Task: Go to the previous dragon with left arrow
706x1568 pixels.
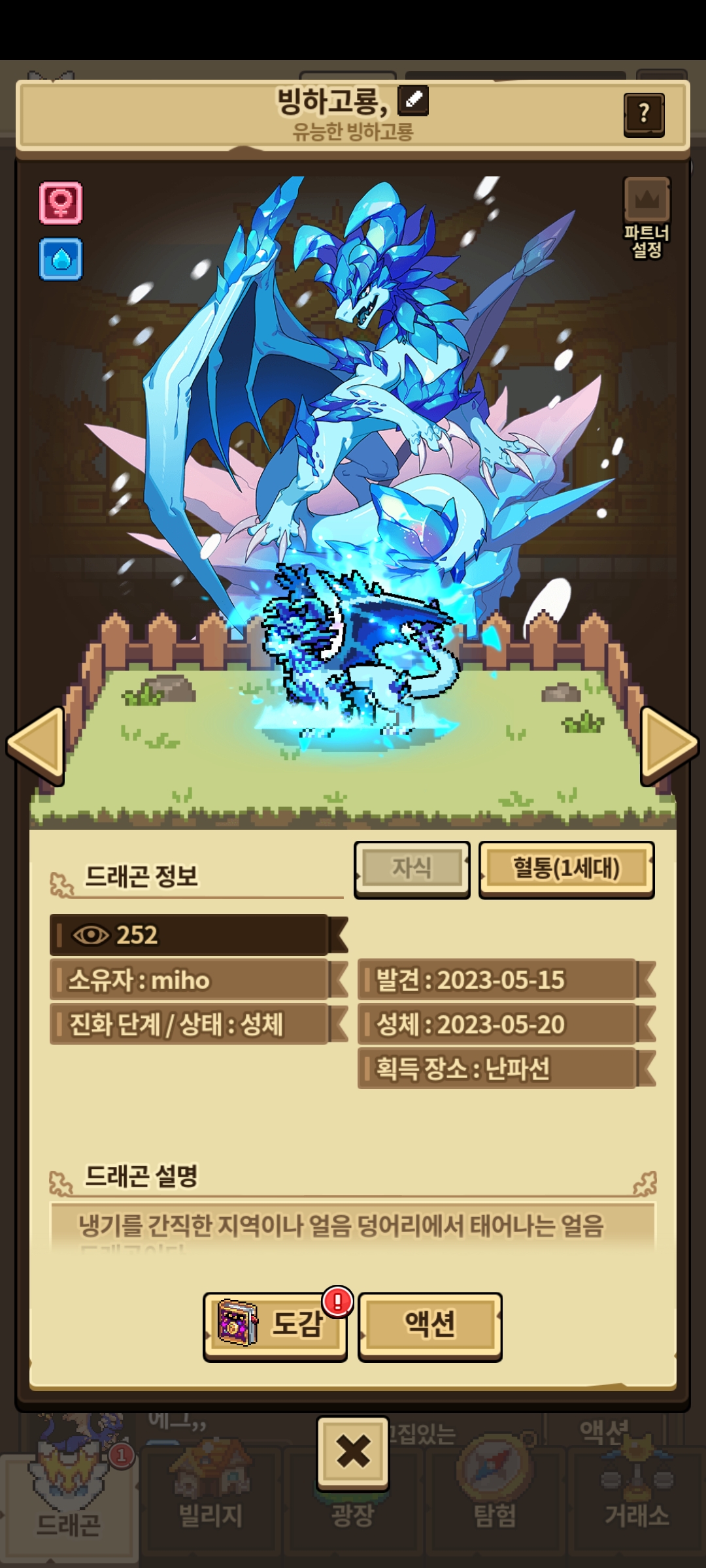Action: pyautogui.click(x=36, y=745)
